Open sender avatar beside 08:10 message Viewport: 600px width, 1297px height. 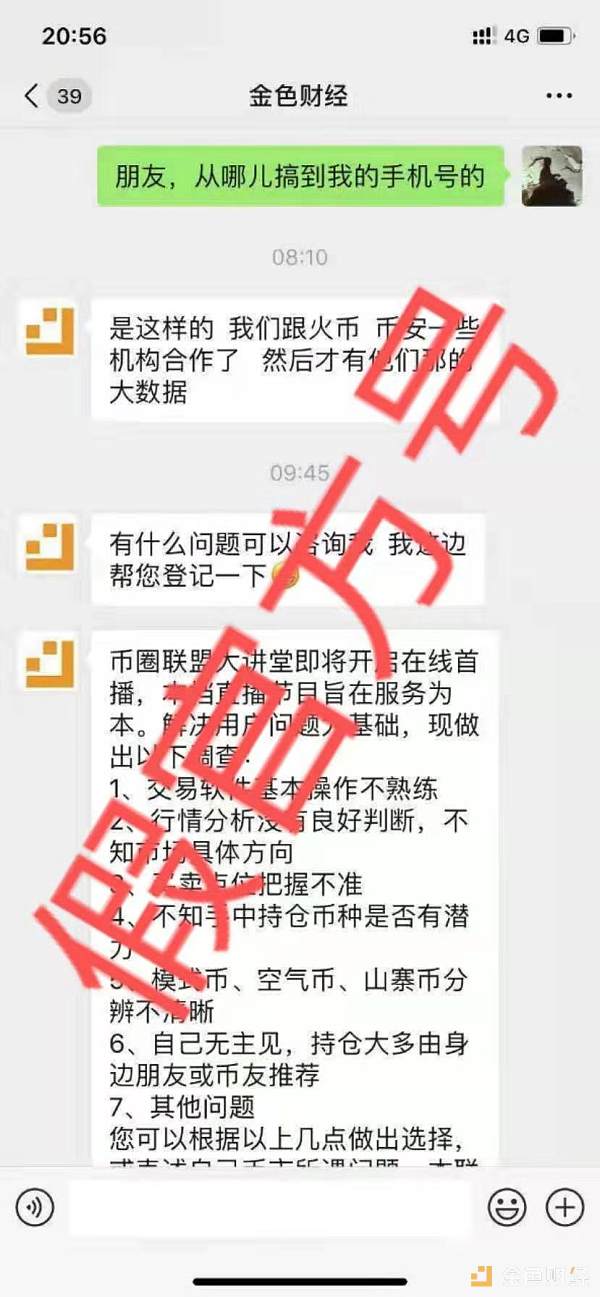click(x=50, y=331)
